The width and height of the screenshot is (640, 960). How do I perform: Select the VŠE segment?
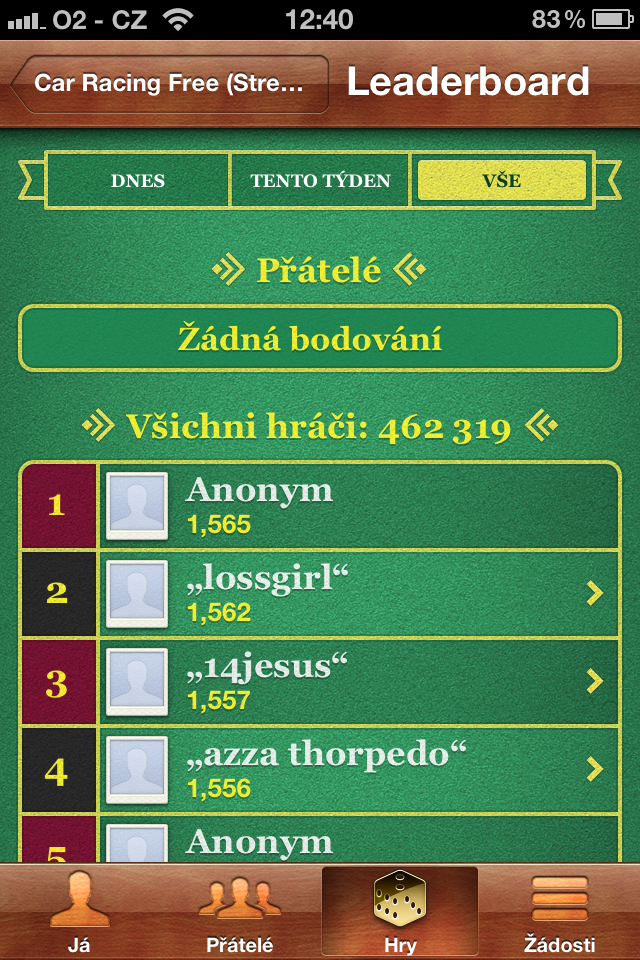[x=501, y=181]
